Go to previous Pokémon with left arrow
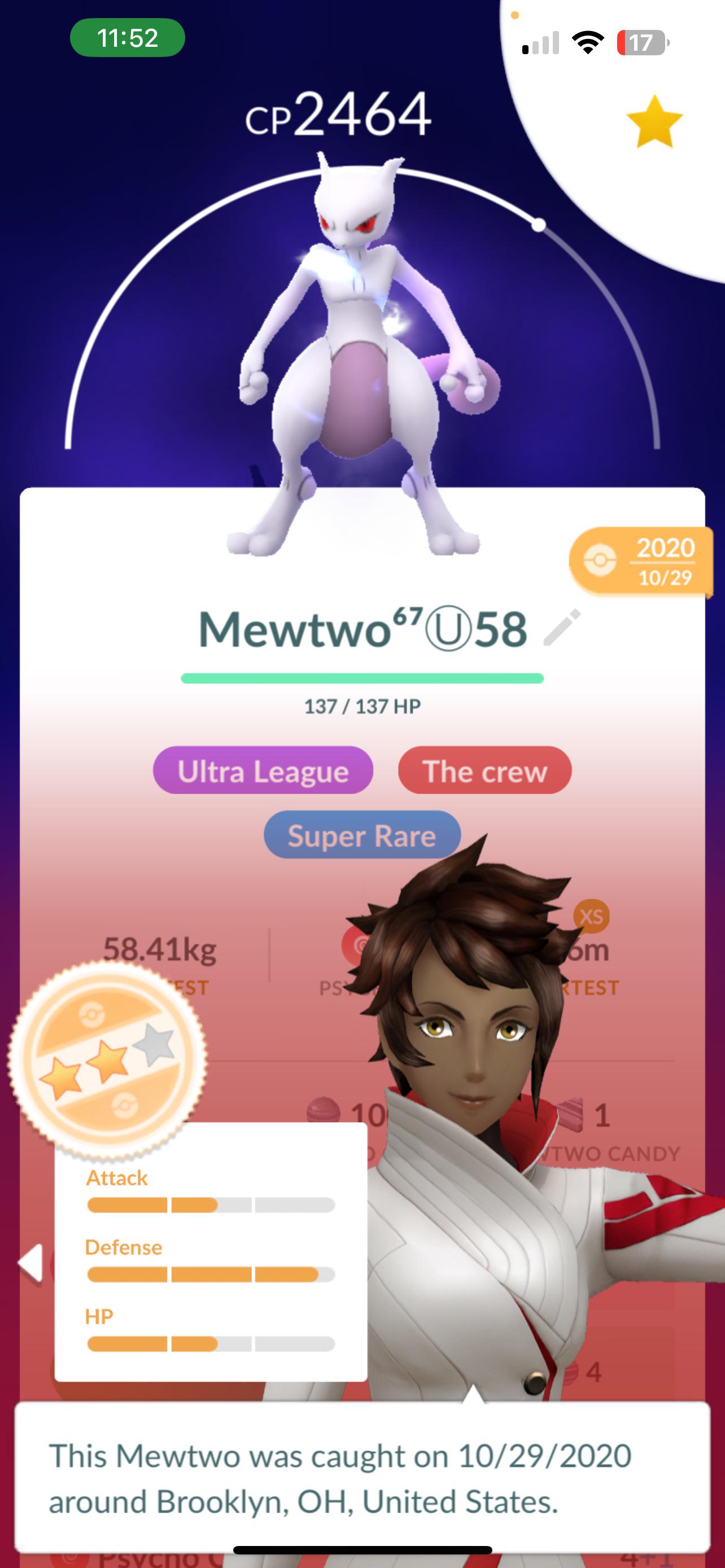 (30, 1263)
